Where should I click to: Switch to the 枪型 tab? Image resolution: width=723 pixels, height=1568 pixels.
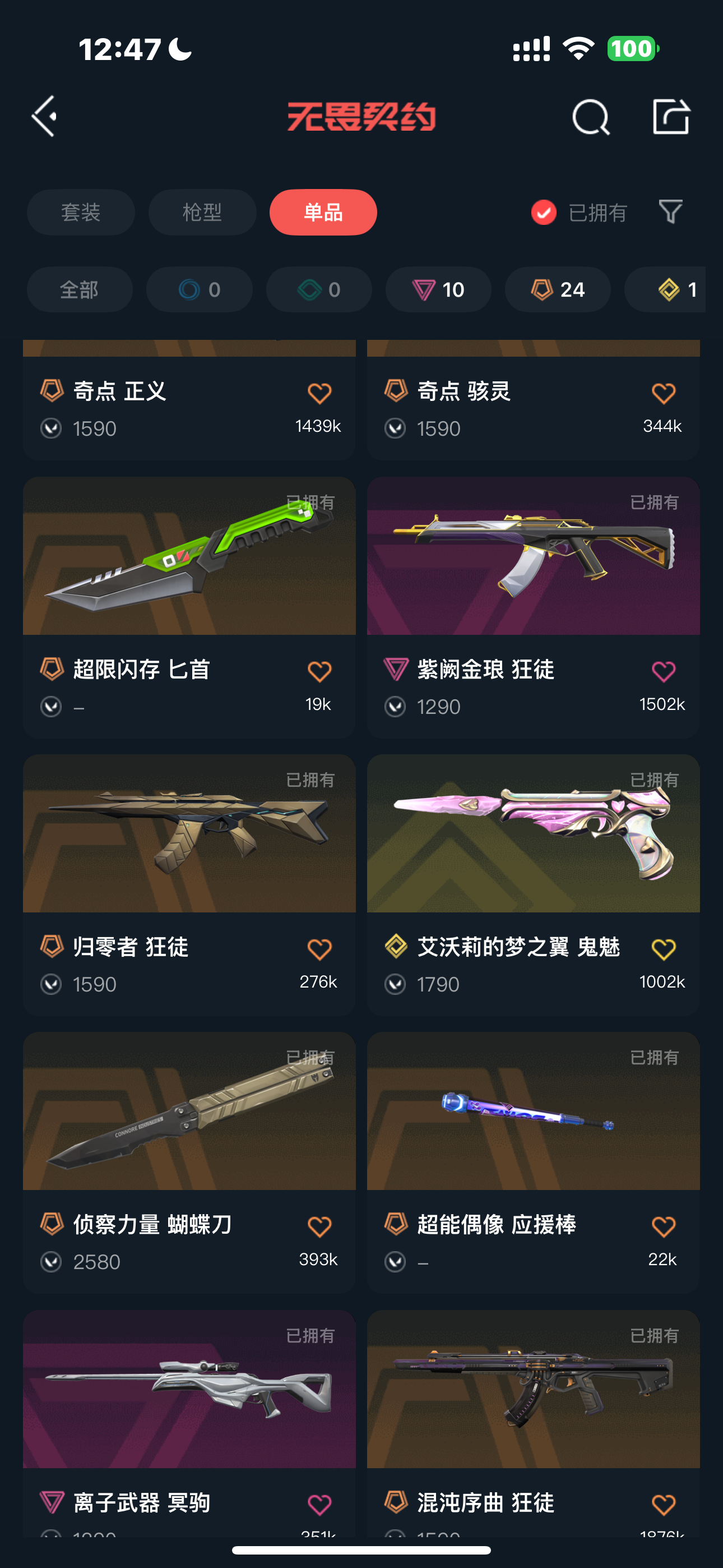pos(202,213)
